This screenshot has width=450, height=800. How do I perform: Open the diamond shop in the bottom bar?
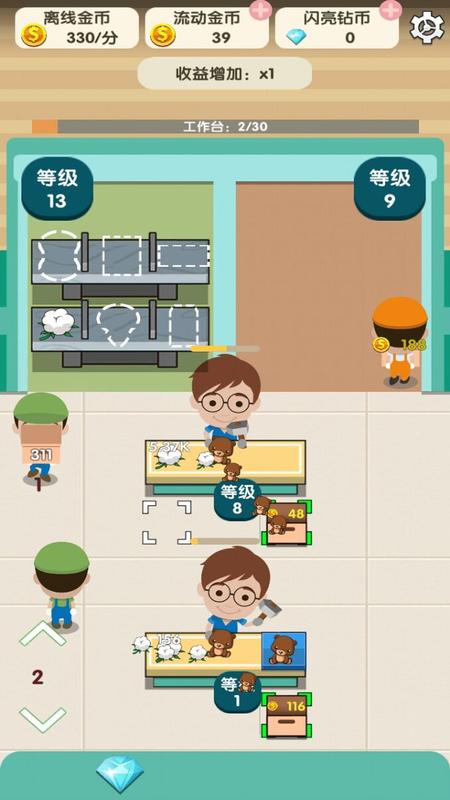coord(120,774)
